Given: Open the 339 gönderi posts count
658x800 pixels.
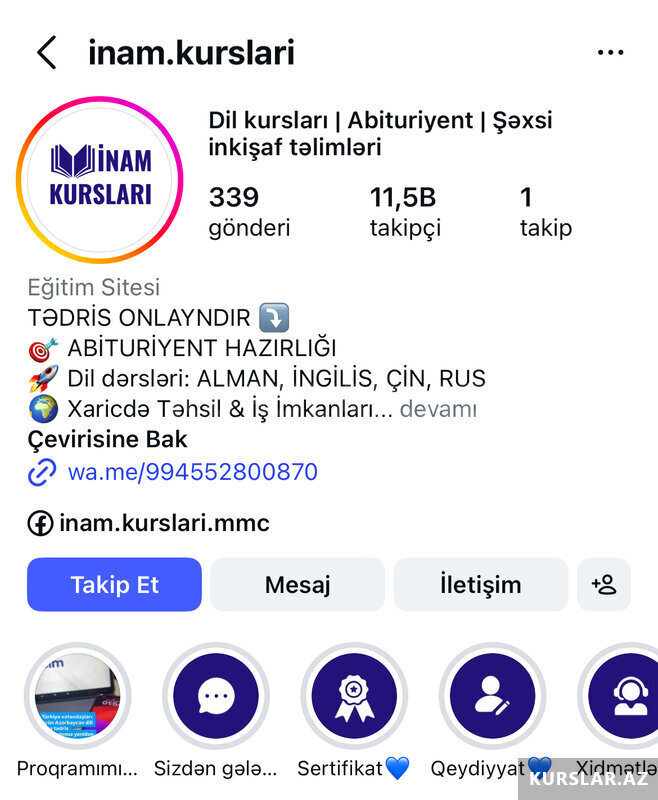Looking at the screenshot, I should coord(249,212).
